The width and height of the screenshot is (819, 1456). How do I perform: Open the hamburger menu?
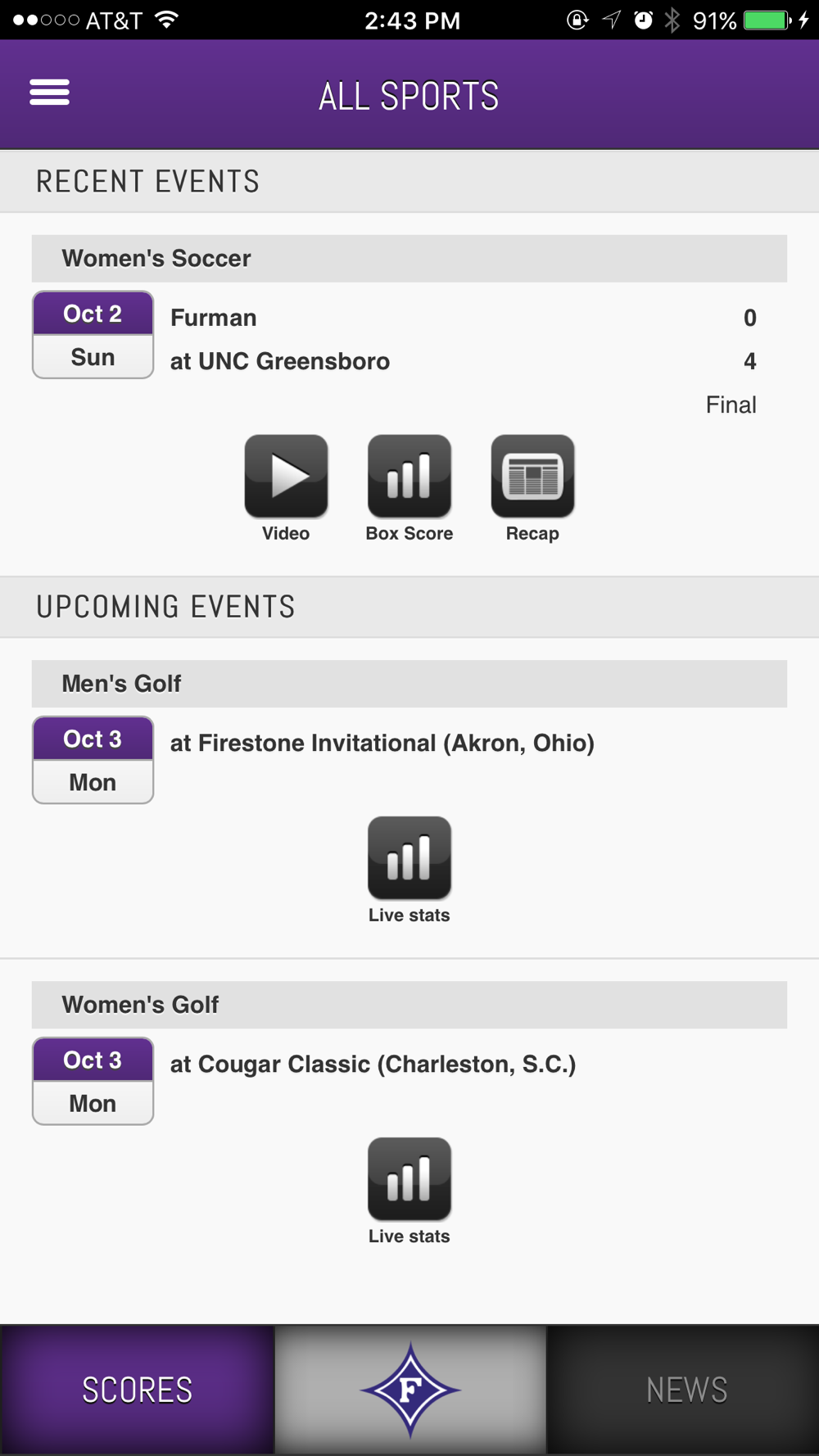pos(49,93)
